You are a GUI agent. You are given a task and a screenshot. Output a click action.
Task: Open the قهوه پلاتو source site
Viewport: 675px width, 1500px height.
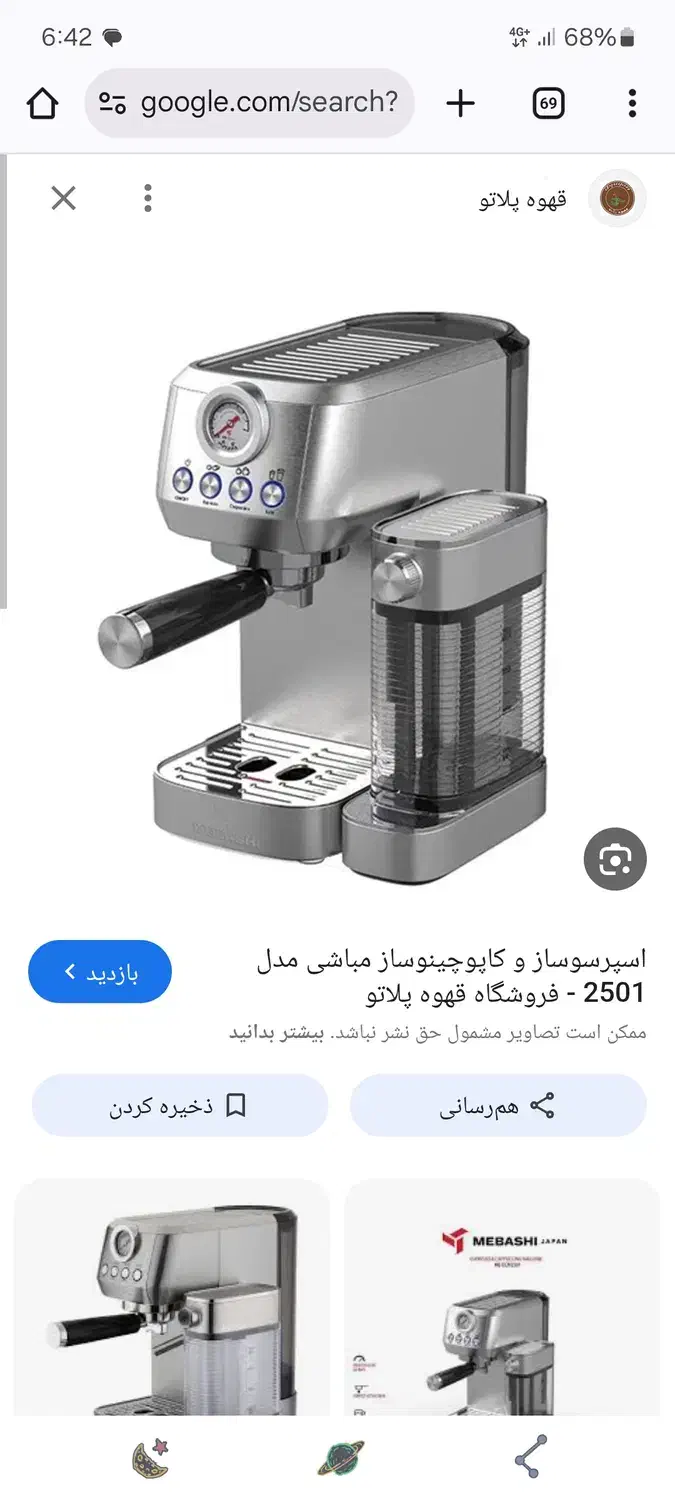(562, 199)
